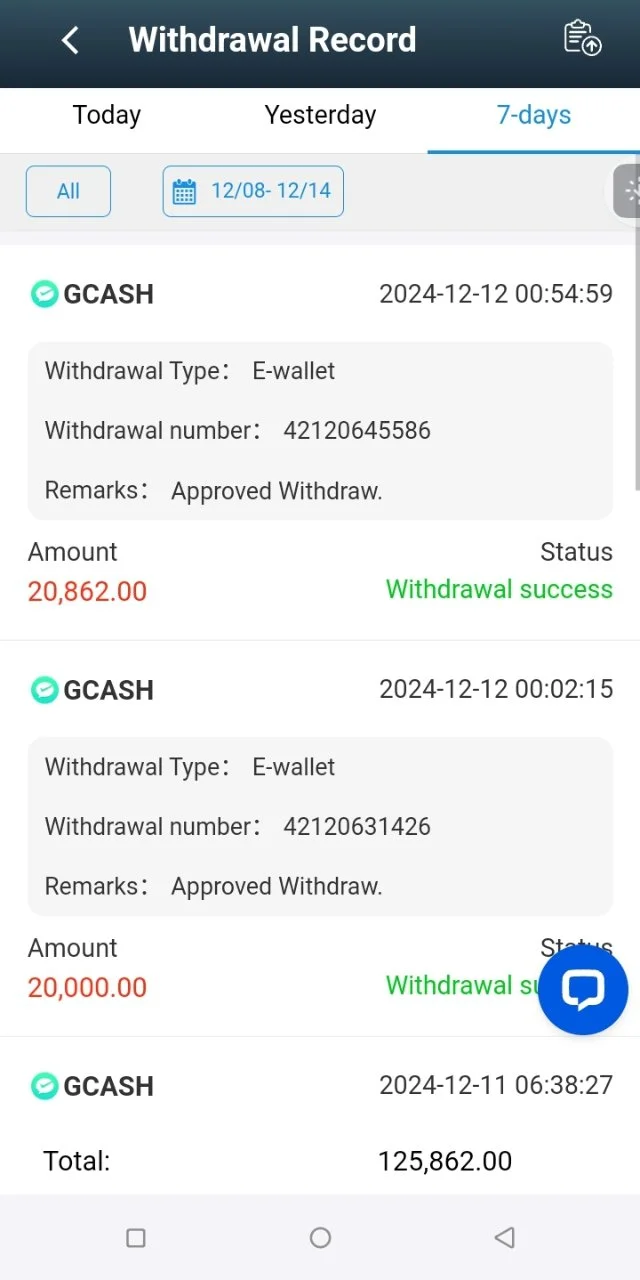Go back from Withdrawal Record
This screenshot has height=1280, width=640.
pos(70,41)
